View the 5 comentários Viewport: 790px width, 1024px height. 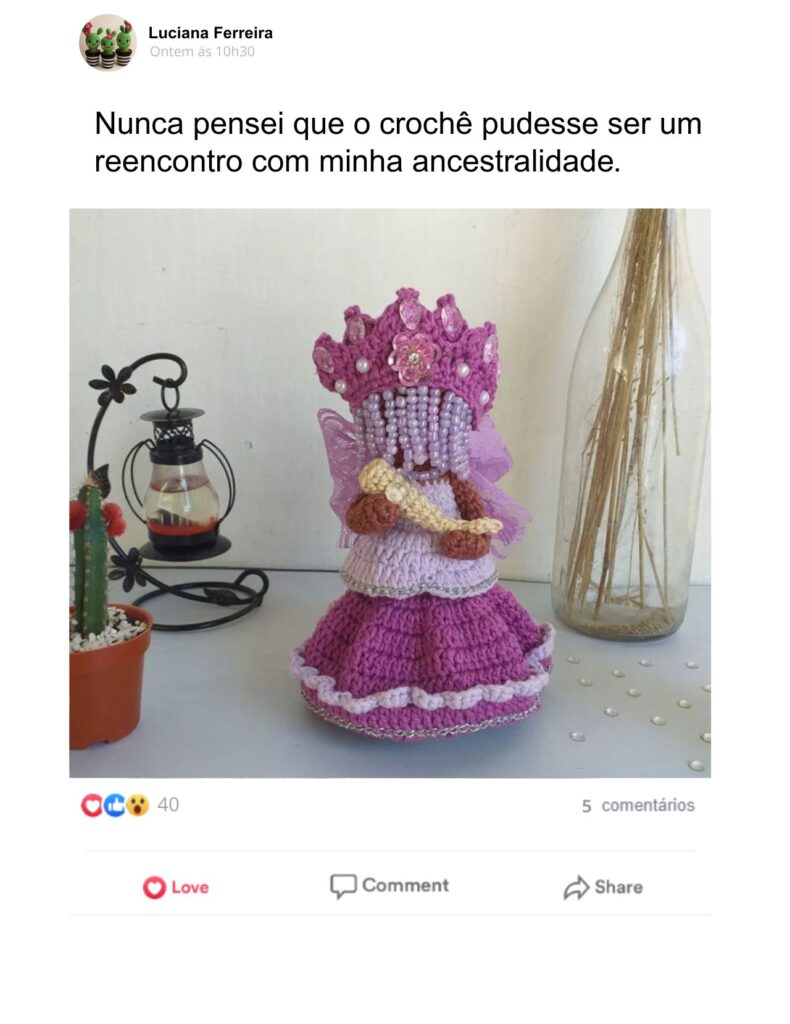pyautogui.click(x=637, y=805)
